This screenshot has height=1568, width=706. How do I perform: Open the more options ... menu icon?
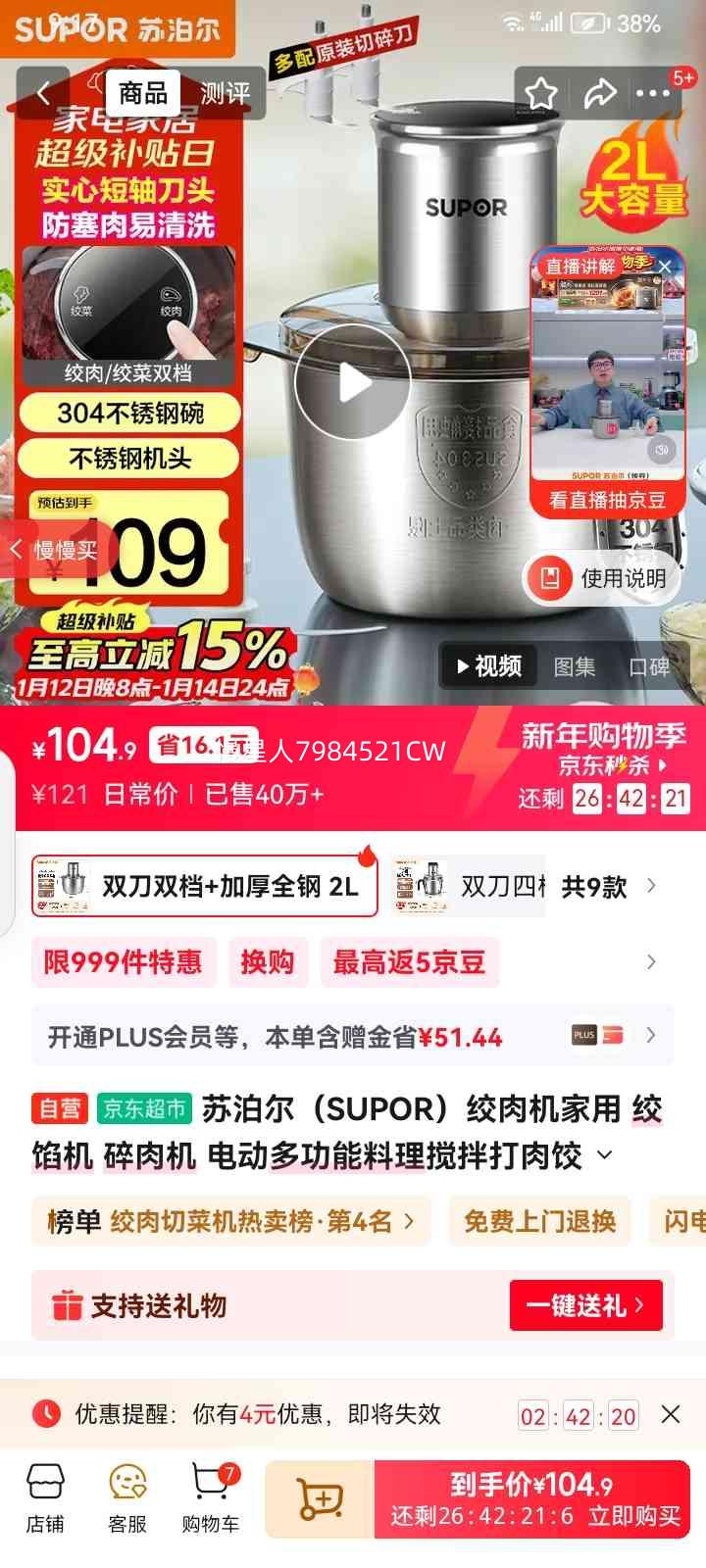(653, 91)
